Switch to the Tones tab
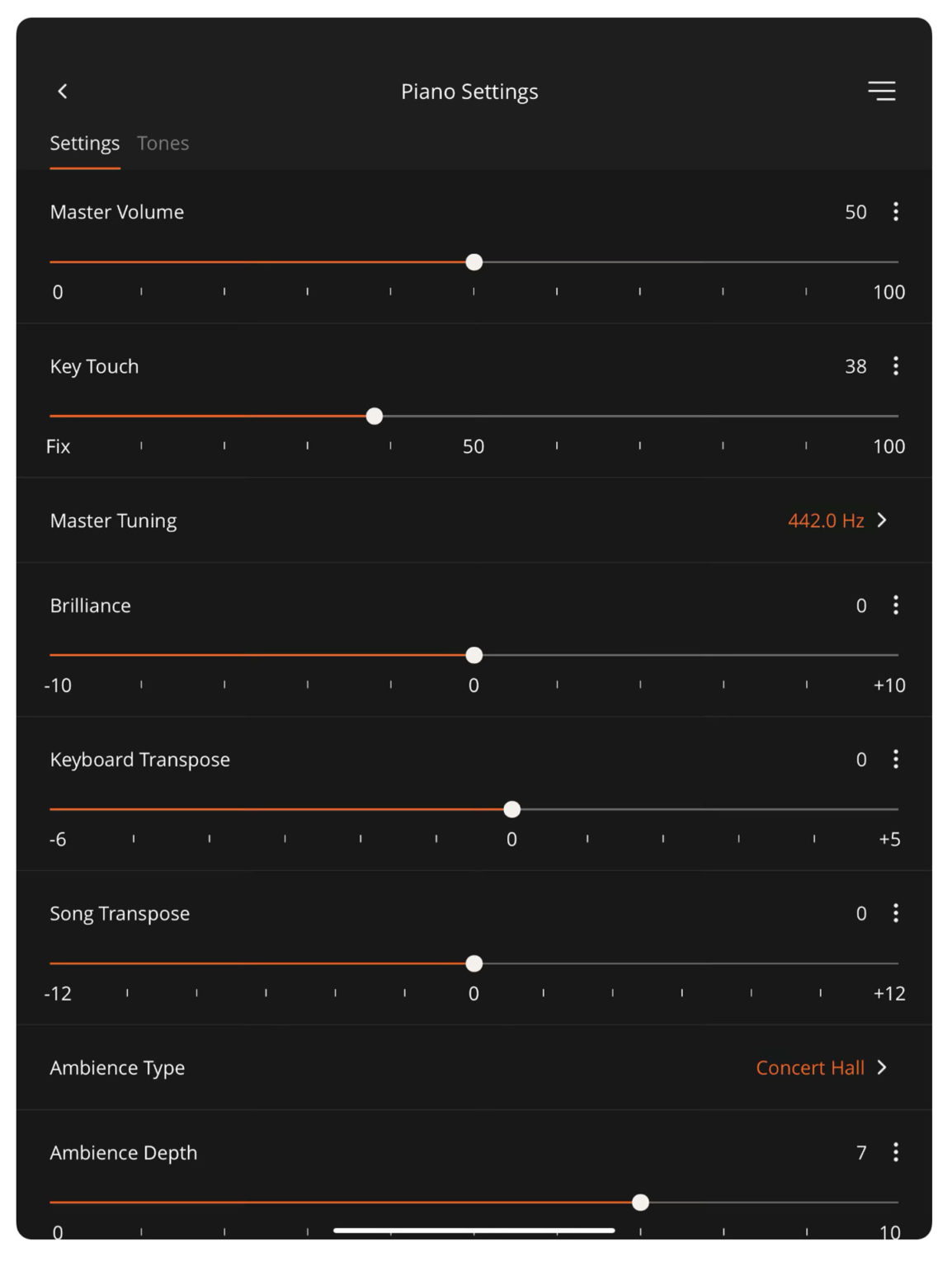This screenshot has width=952, height=1267. (x=163, y=143)
